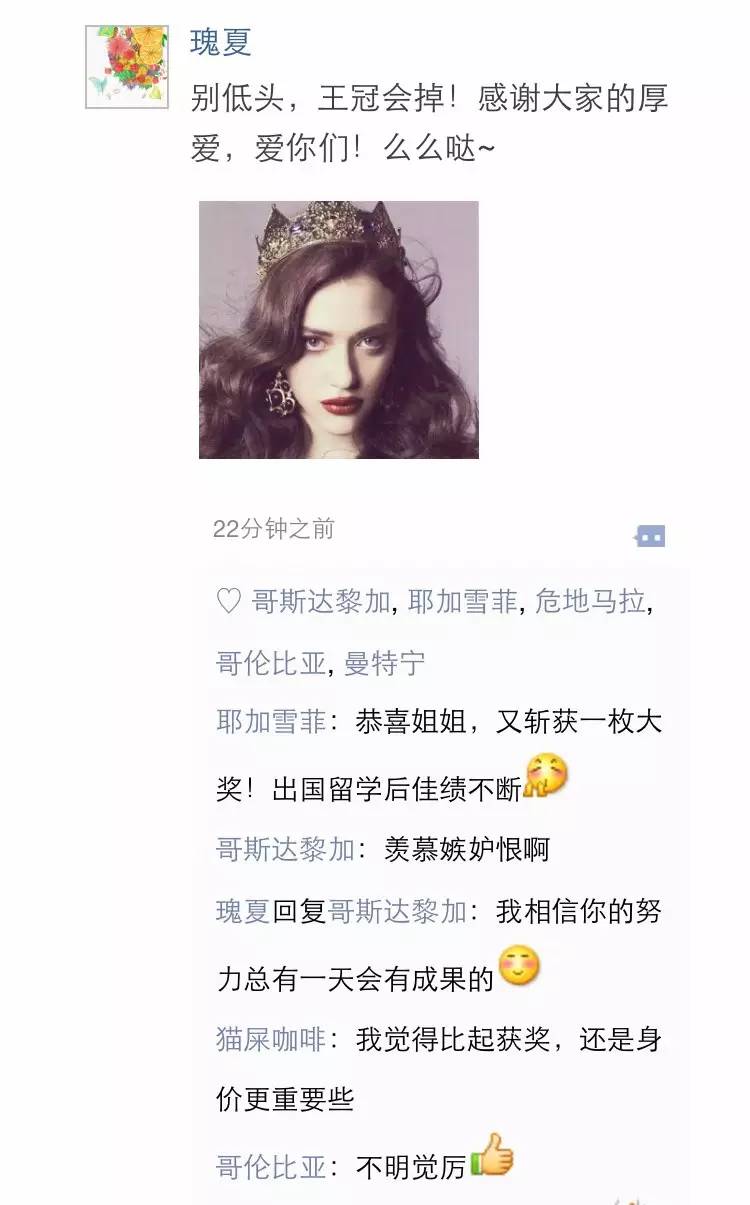Viewport: 750px width, 1205px height.
Task: Tap the poster name 瑰夏 at top
Action: click(220, 42)
